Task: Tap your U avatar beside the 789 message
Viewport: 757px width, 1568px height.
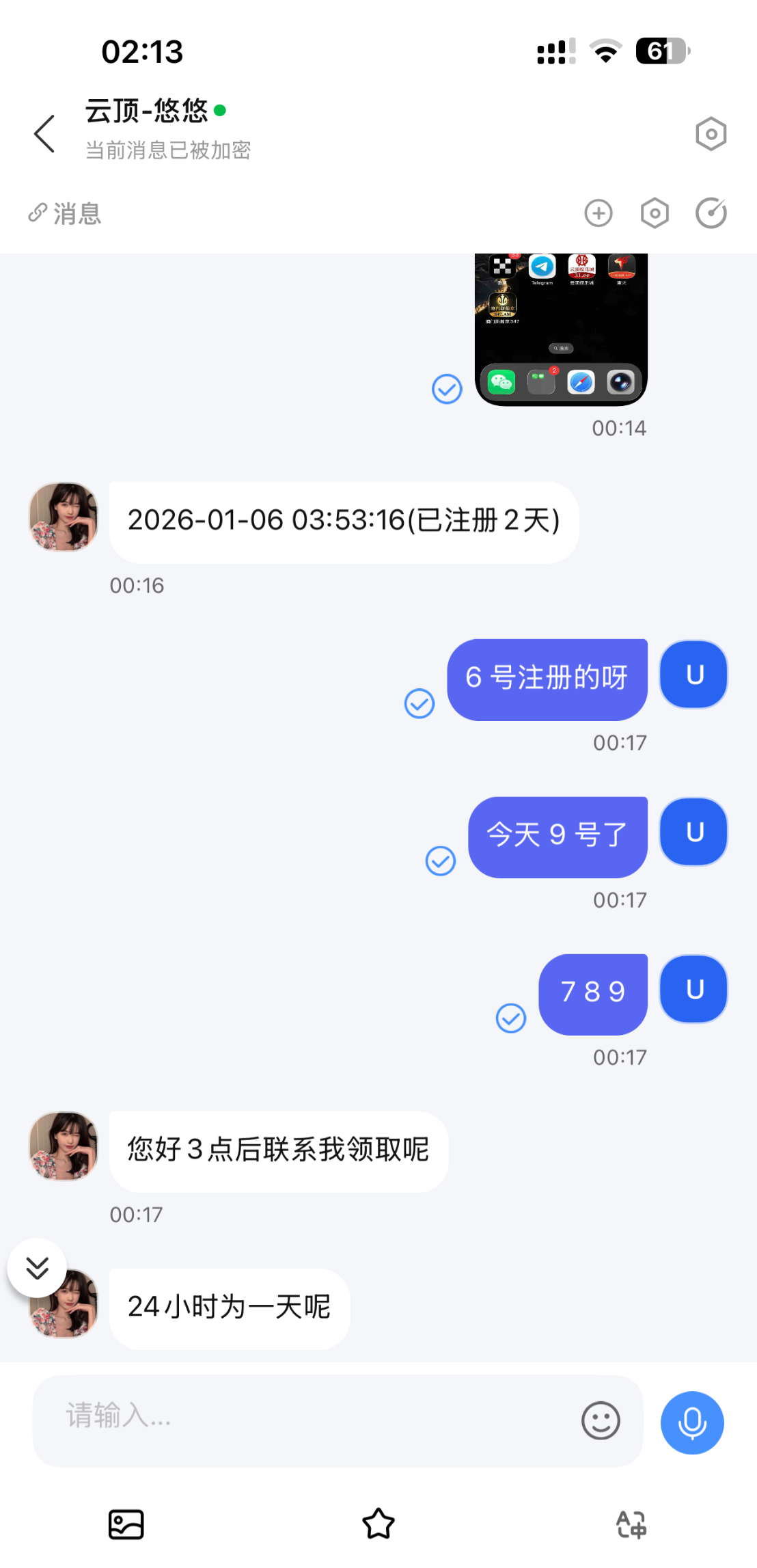Action: 693,989
